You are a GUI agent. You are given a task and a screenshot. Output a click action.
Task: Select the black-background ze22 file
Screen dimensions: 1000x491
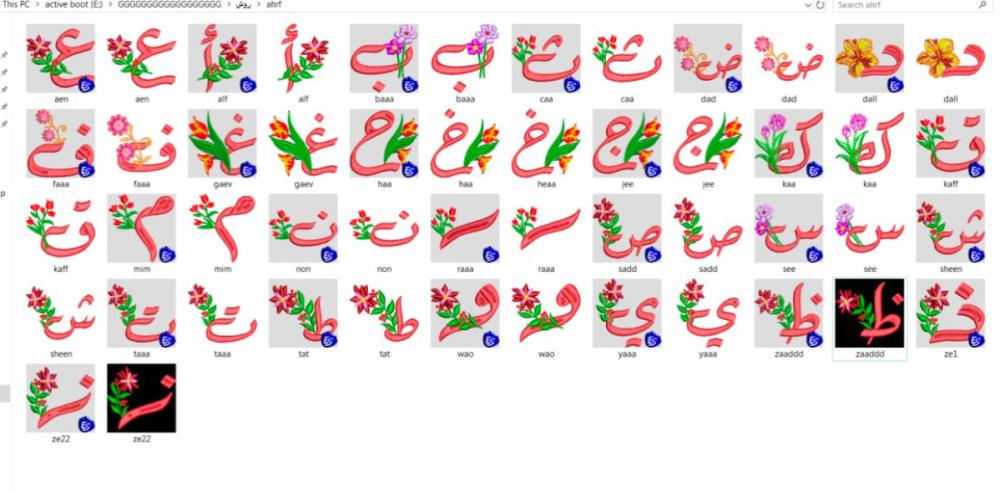pyautogui.click(x=141, y=398)
